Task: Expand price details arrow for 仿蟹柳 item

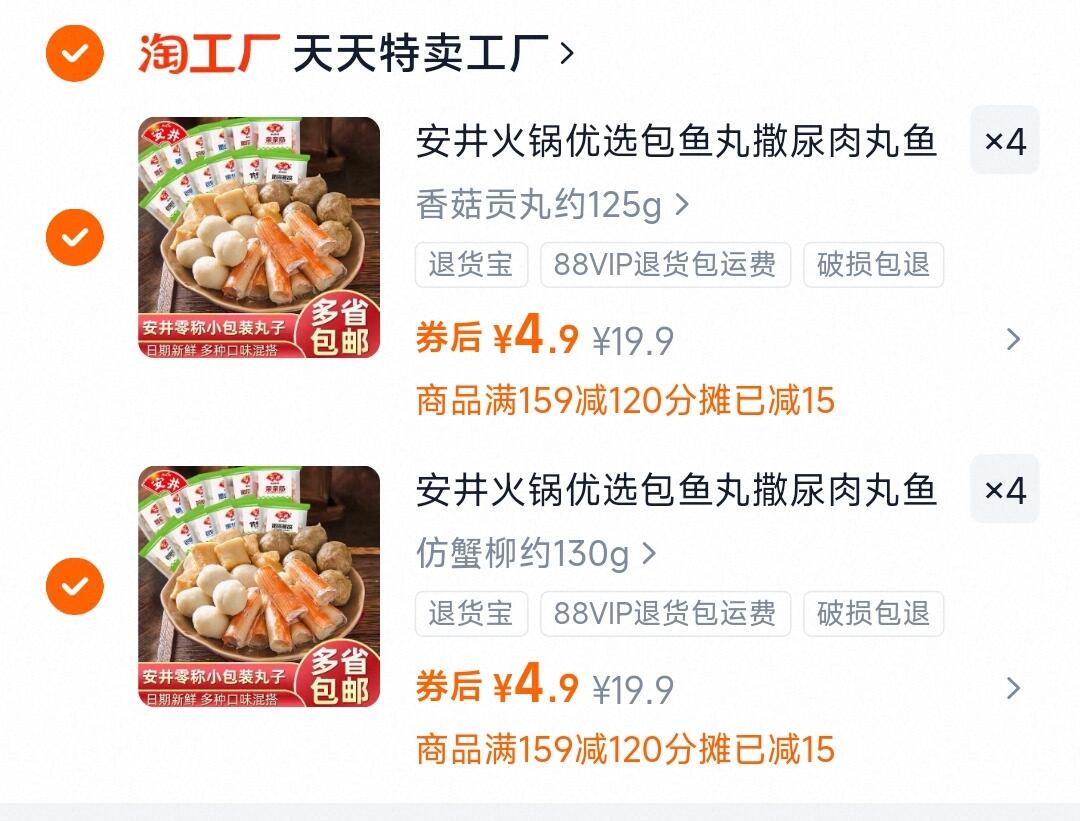Action: click(x=1013, y=688)
